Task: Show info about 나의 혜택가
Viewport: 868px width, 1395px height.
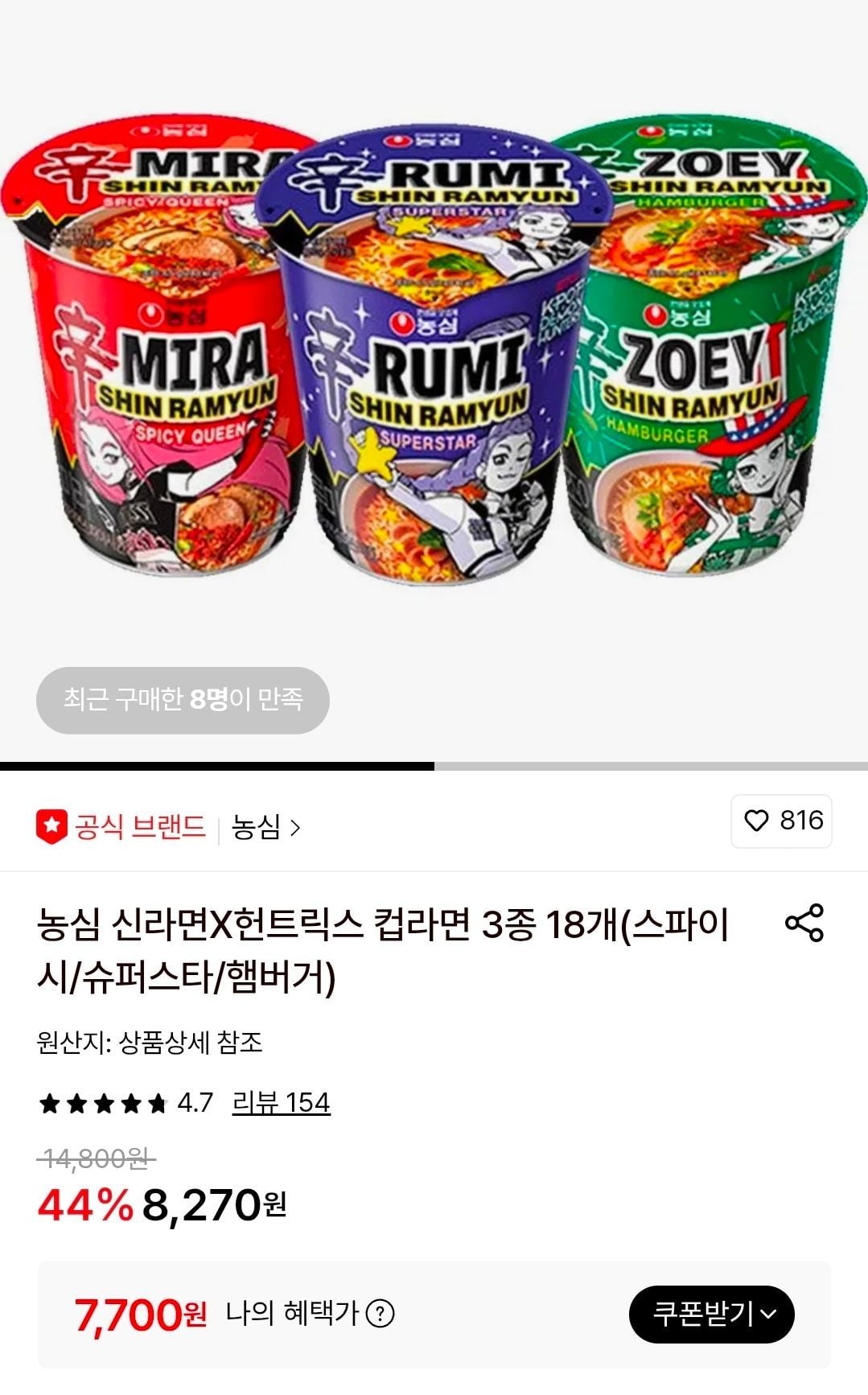Action: tap(380, 1314)
